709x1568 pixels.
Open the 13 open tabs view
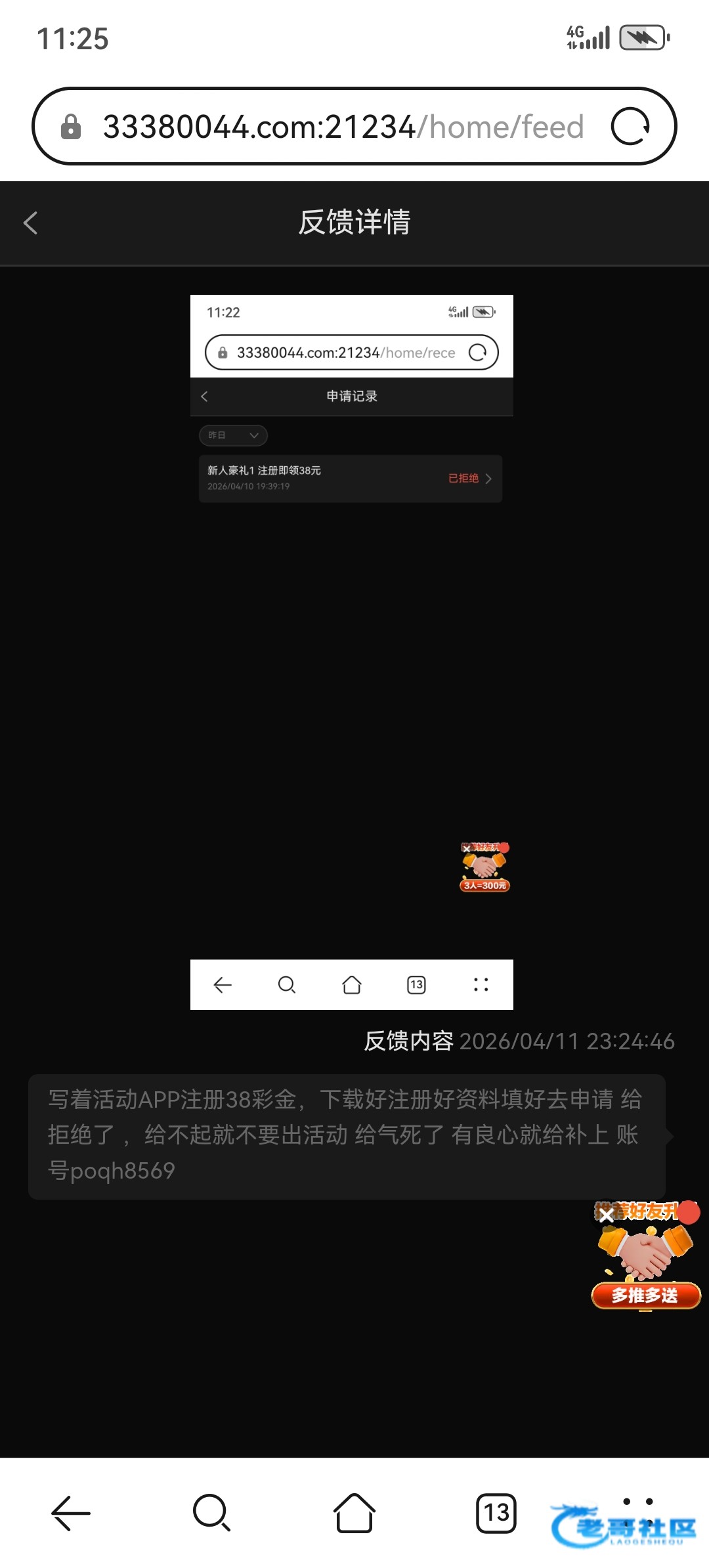pyautogui.click(x=496, y=1513)
